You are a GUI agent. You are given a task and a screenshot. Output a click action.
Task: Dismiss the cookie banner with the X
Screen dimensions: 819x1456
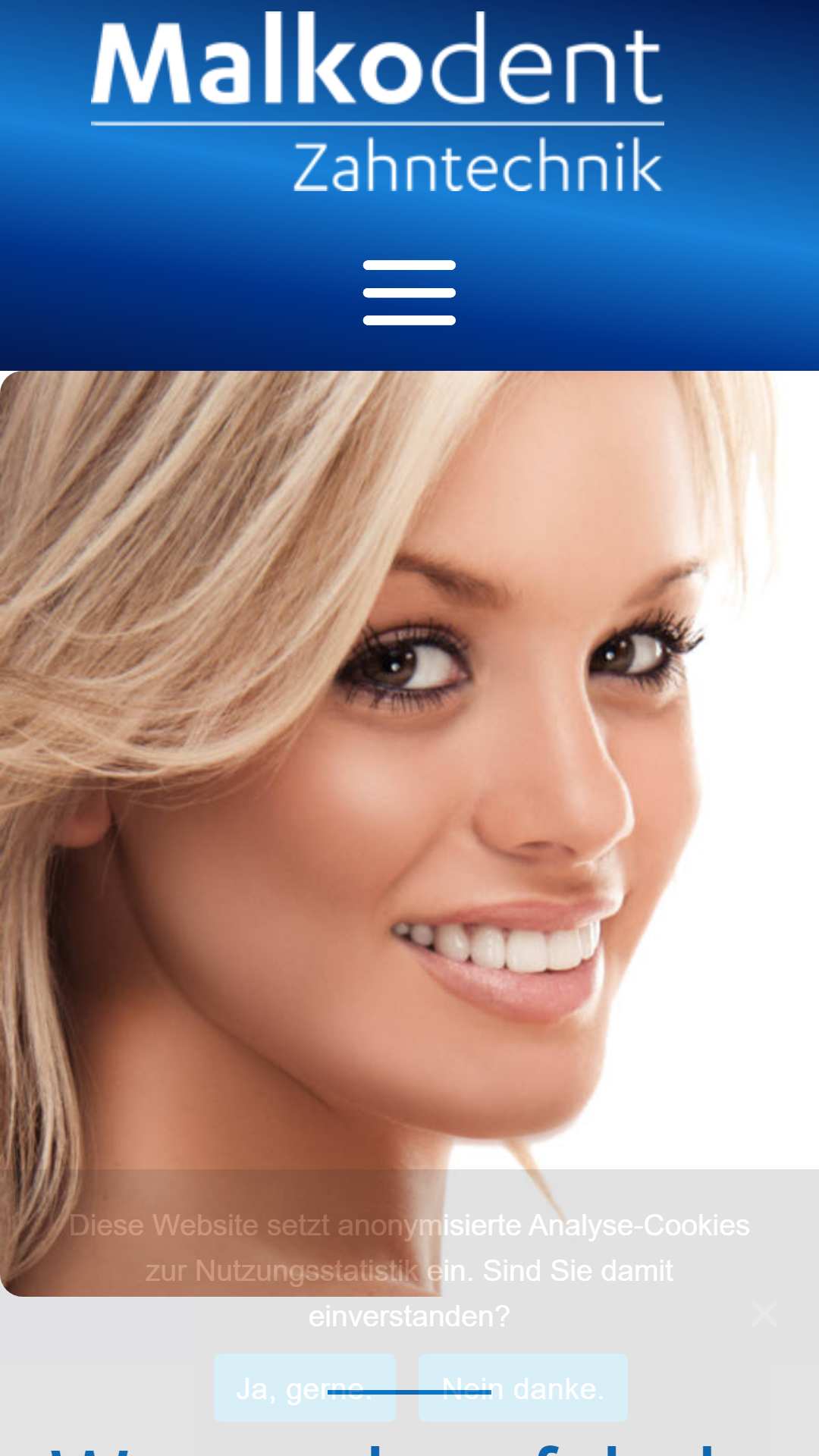point(764,1313)
